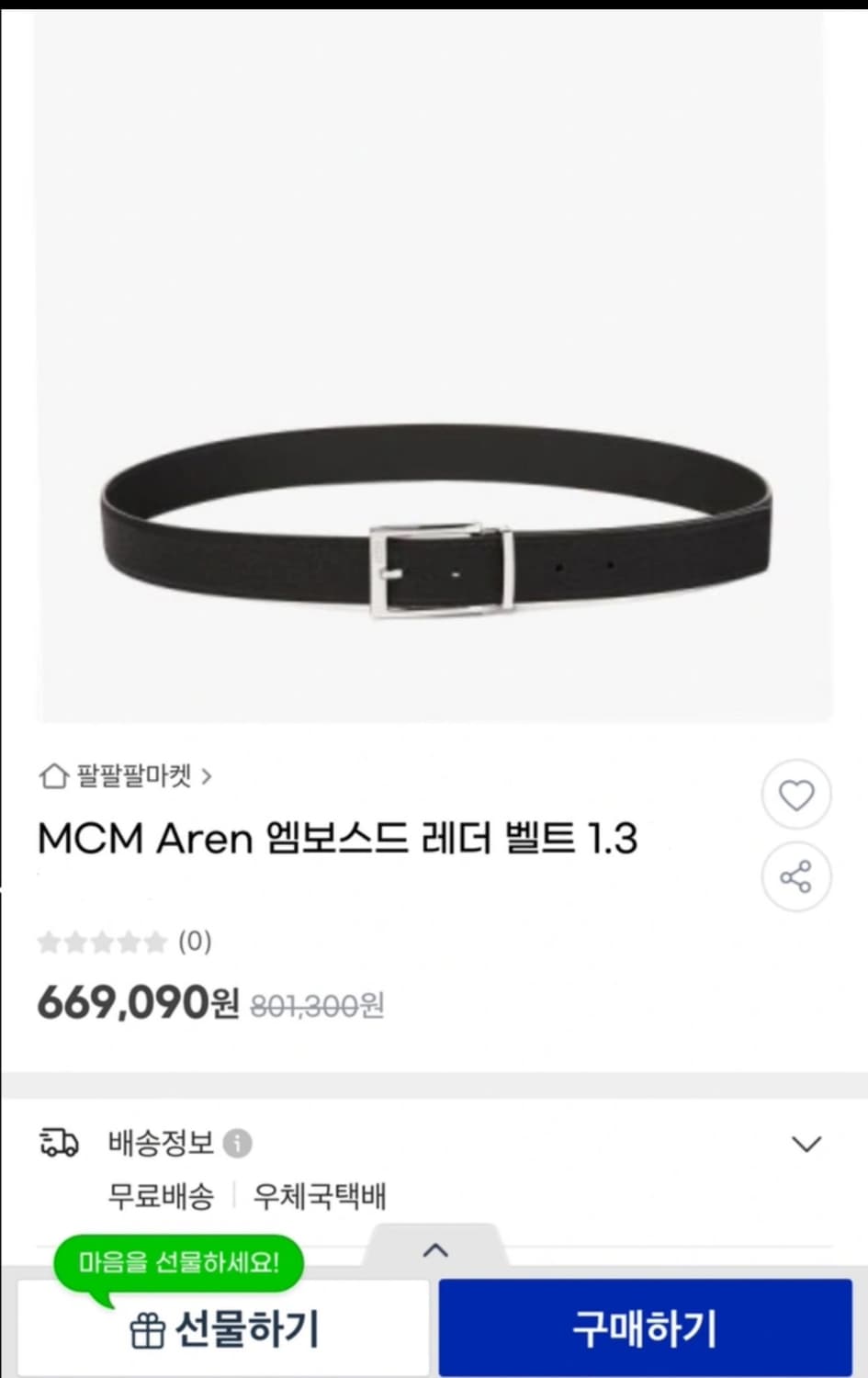Tap the info icon next to 배송정보
868x1378 pixels.
coord(239,1143)
